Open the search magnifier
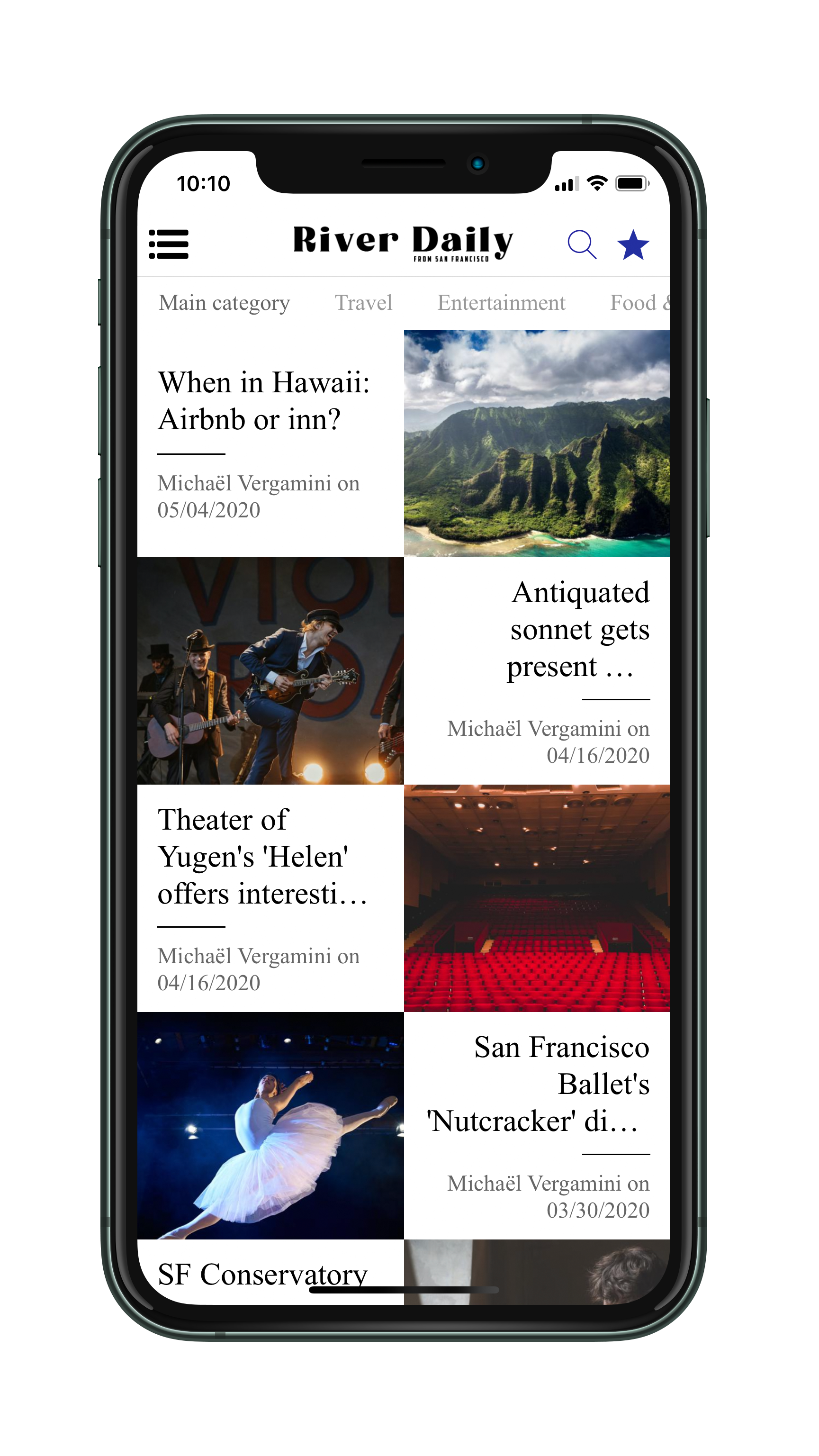Viewport: 819px width, 1456px height. (582, 245)
